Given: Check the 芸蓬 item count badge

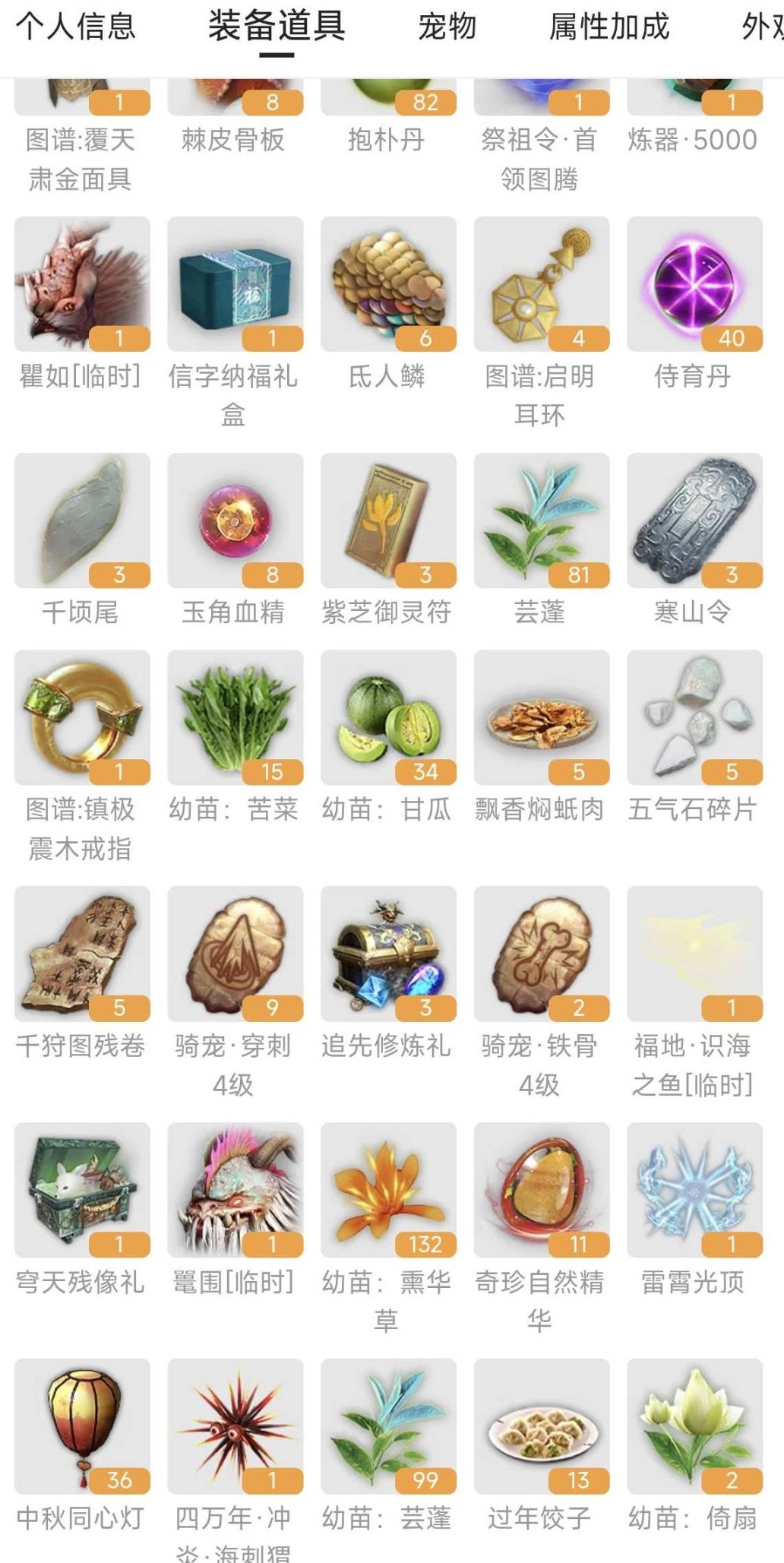Looking at the screenshot, I should 577,574.
